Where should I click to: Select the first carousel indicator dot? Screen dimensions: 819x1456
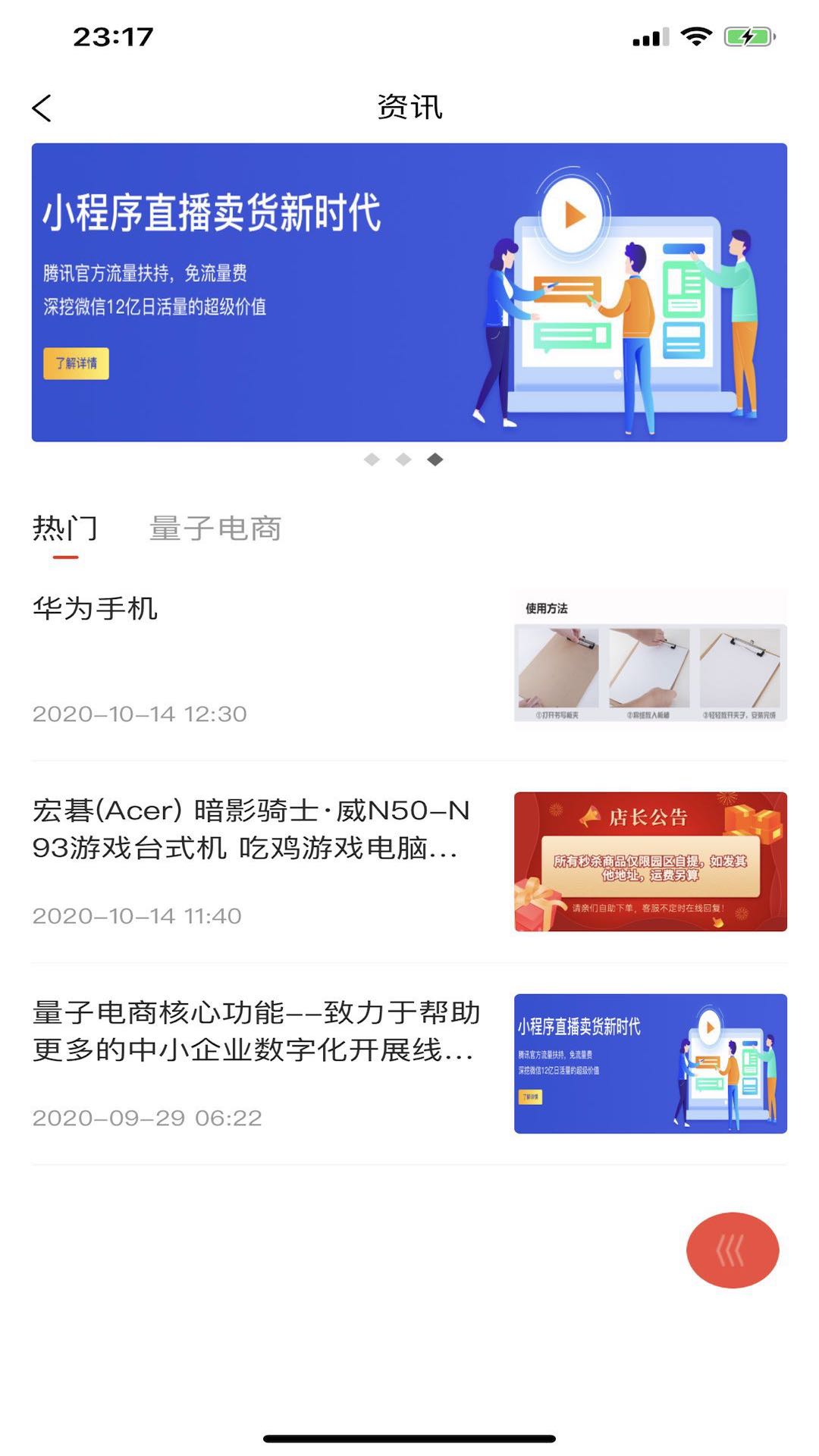[x=371, y=458]
